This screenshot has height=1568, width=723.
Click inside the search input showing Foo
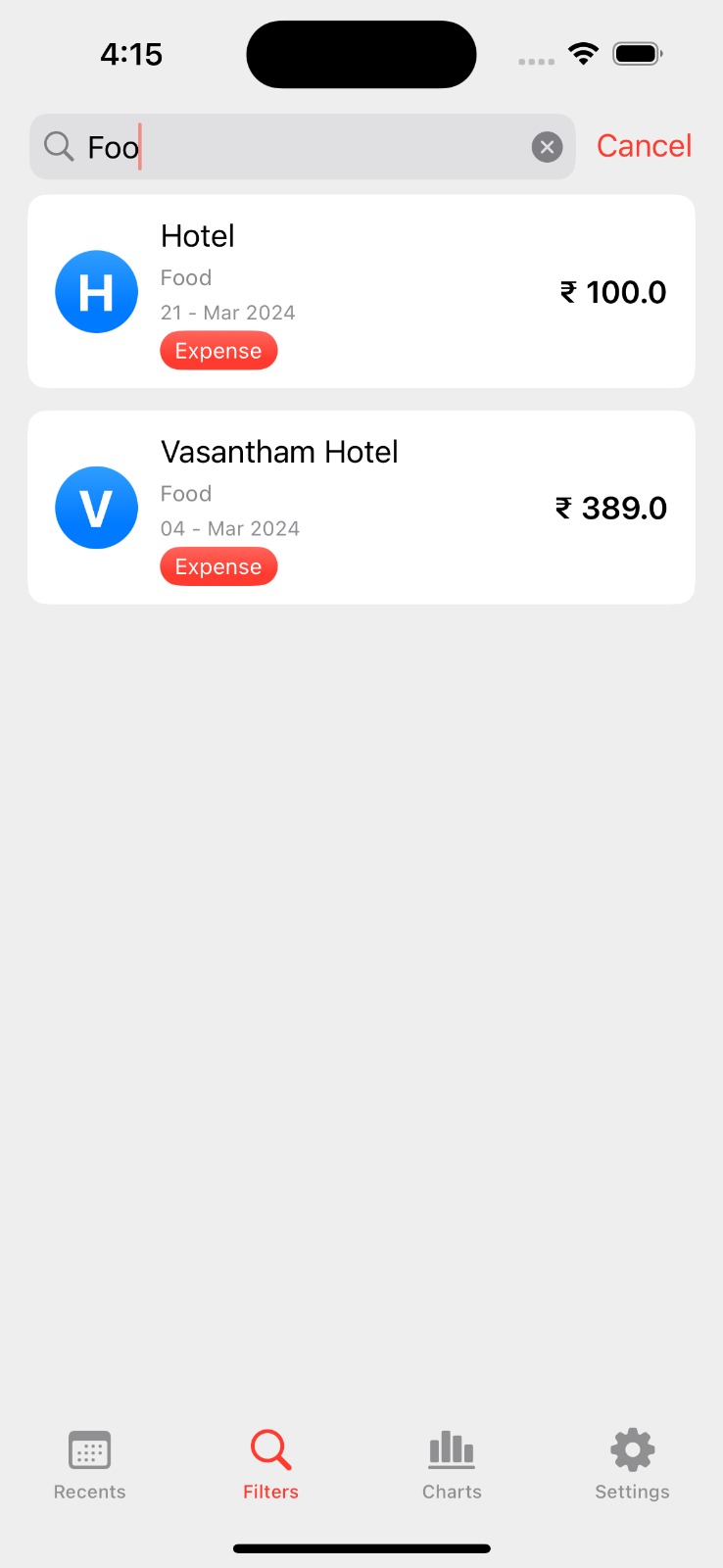(x=294, y=146)
